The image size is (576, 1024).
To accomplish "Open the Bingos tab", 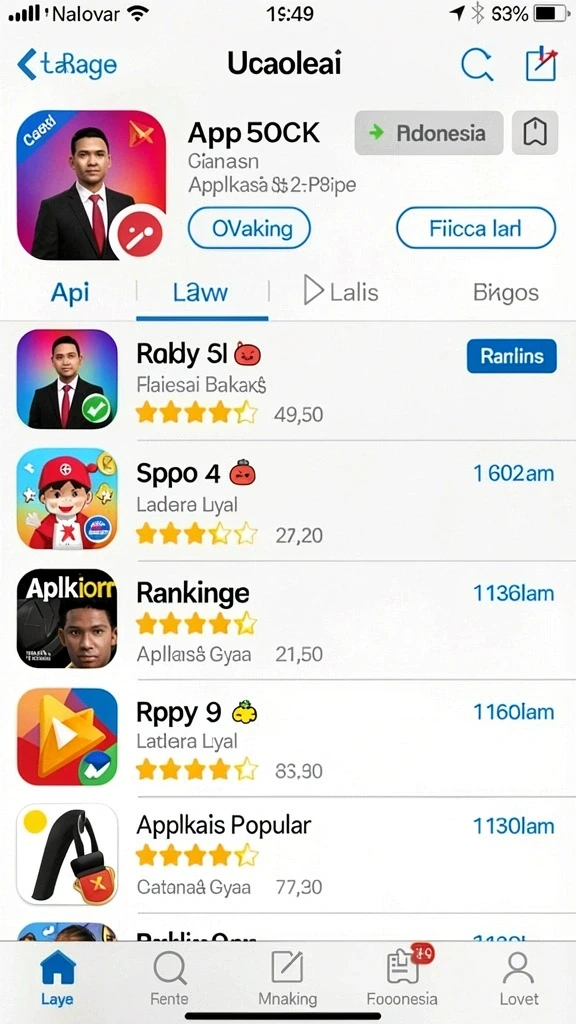I will pos(505,293).
